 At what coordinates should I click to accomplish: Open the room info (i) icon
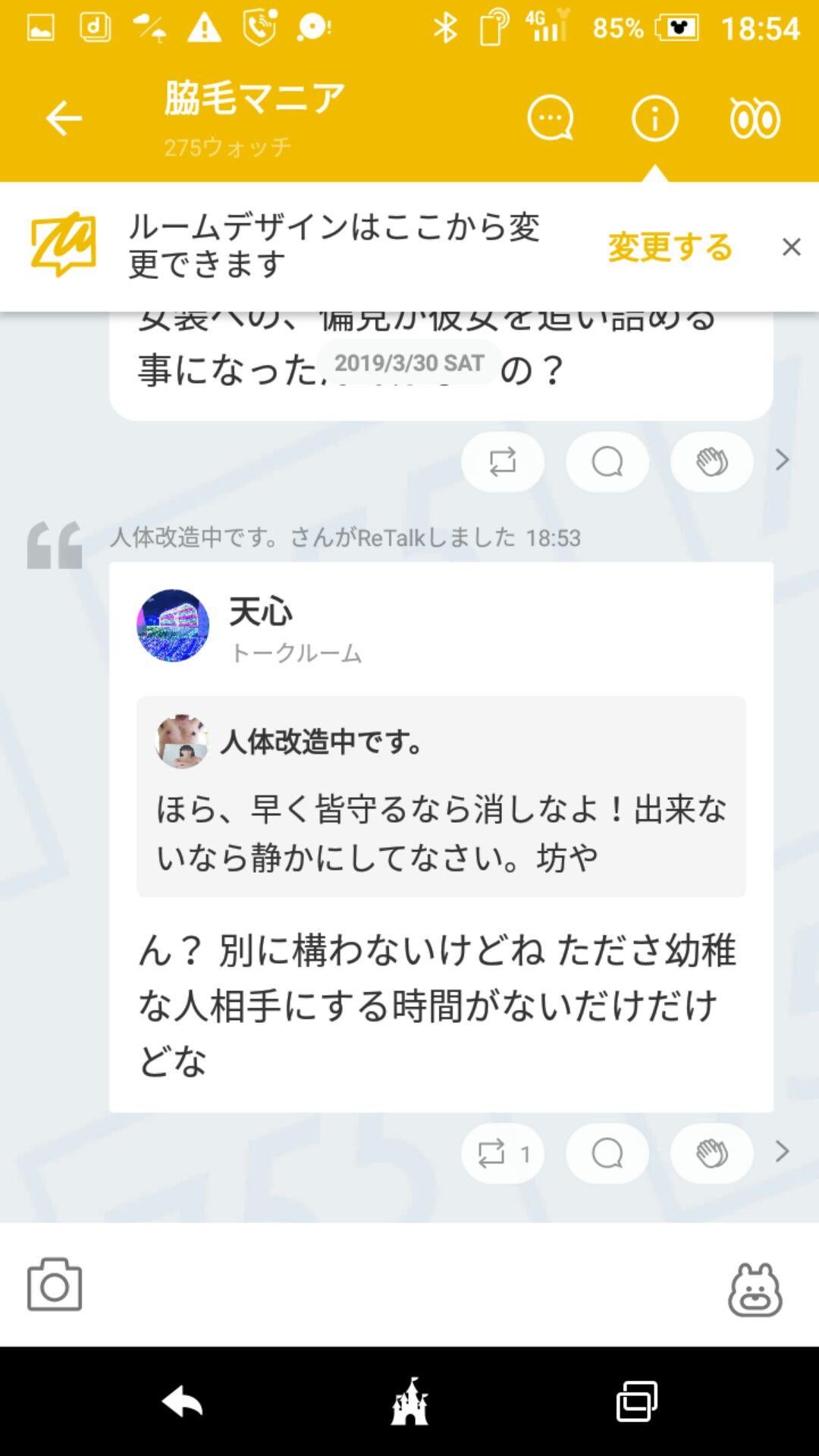(654, 118)
